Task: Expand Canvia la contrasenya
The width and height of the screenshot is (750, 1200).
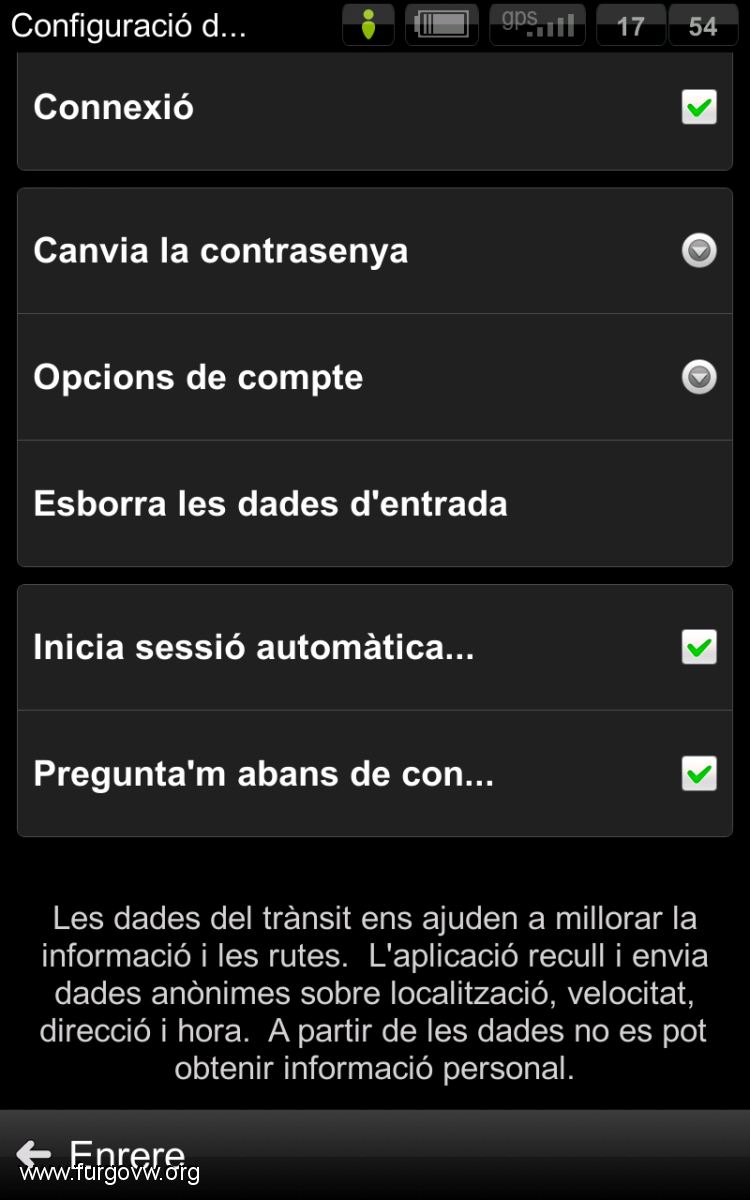Action: tap(699, 250)
